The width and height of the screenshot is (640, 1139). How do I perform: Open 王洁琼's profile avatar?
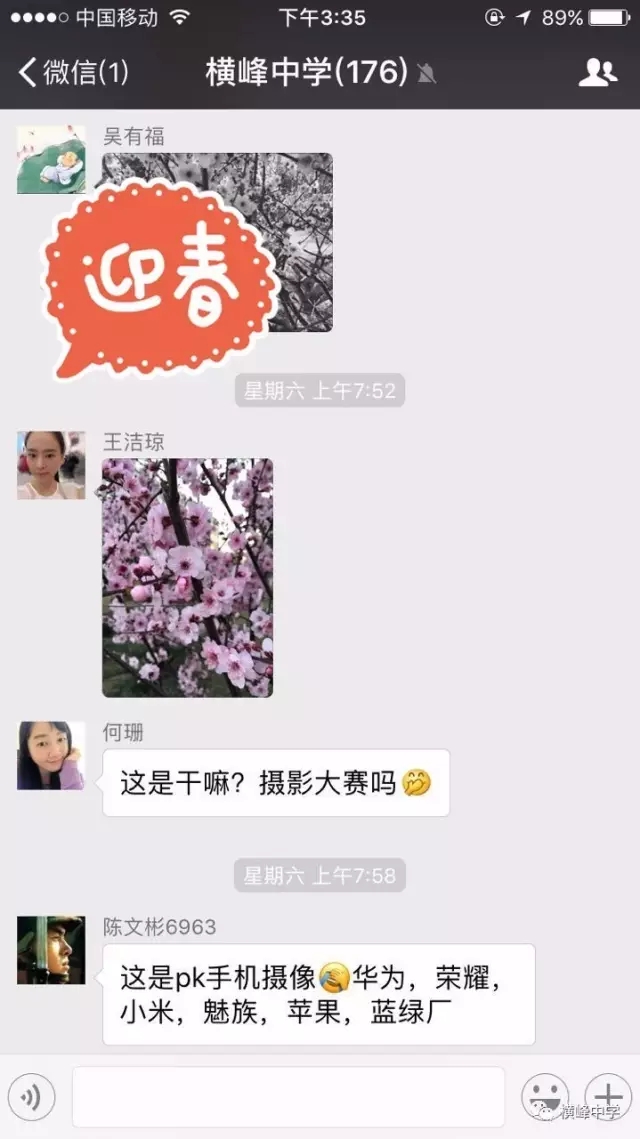(x=51, y=465)
